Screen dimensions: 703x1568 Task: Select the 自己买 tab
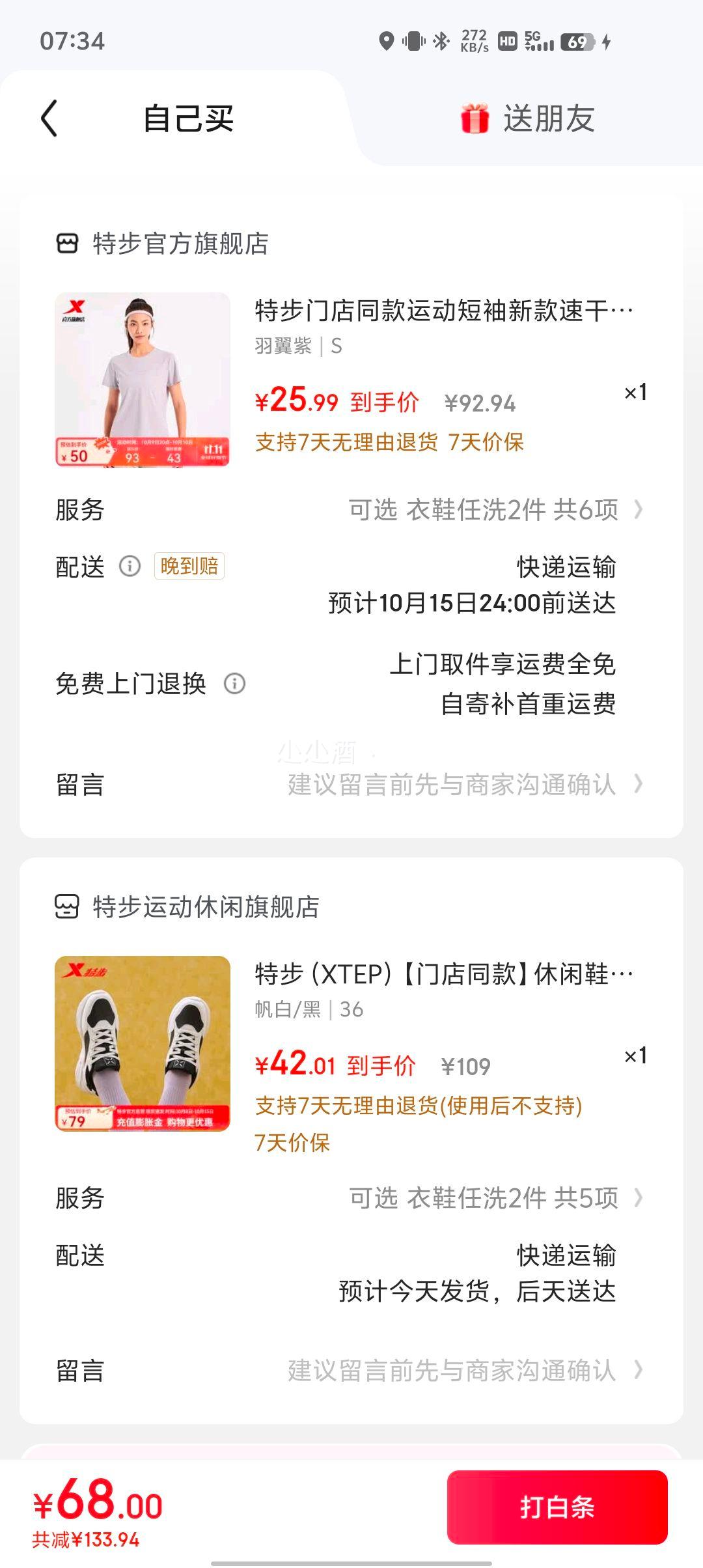[188, 119]
